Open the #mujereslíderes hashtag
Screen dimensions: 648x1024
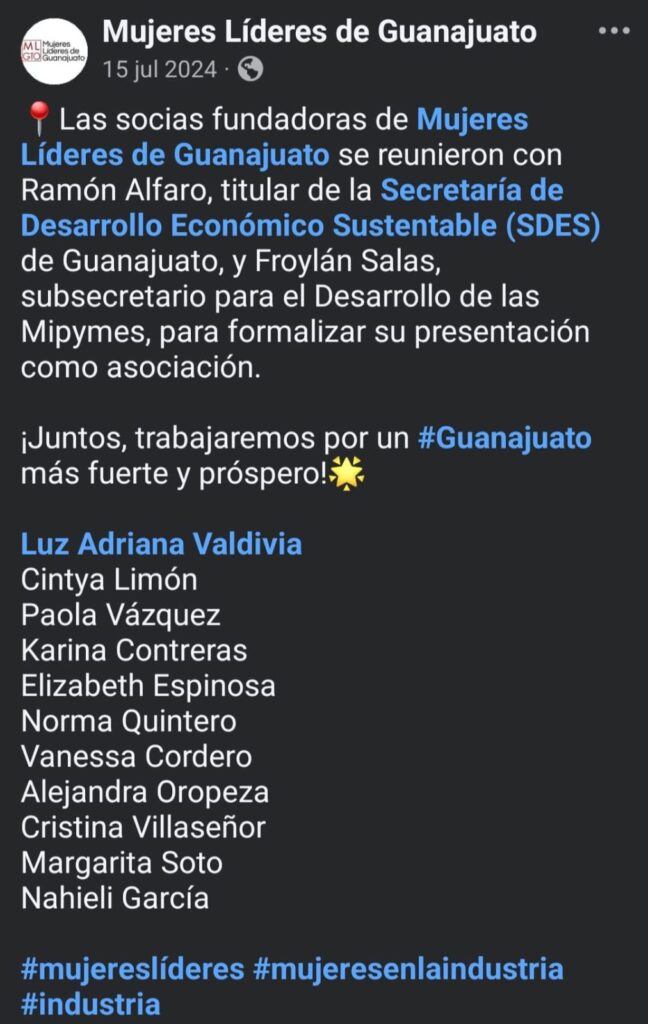click(132, 969)
